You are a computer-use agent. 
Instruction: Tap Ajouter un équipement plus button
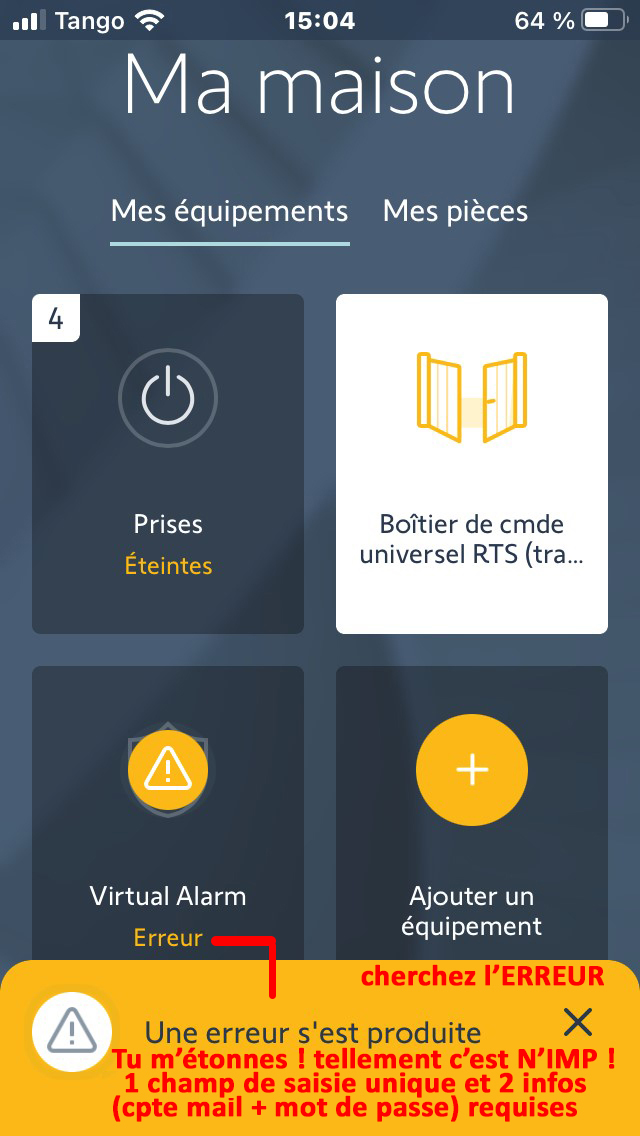pos(471,769)
